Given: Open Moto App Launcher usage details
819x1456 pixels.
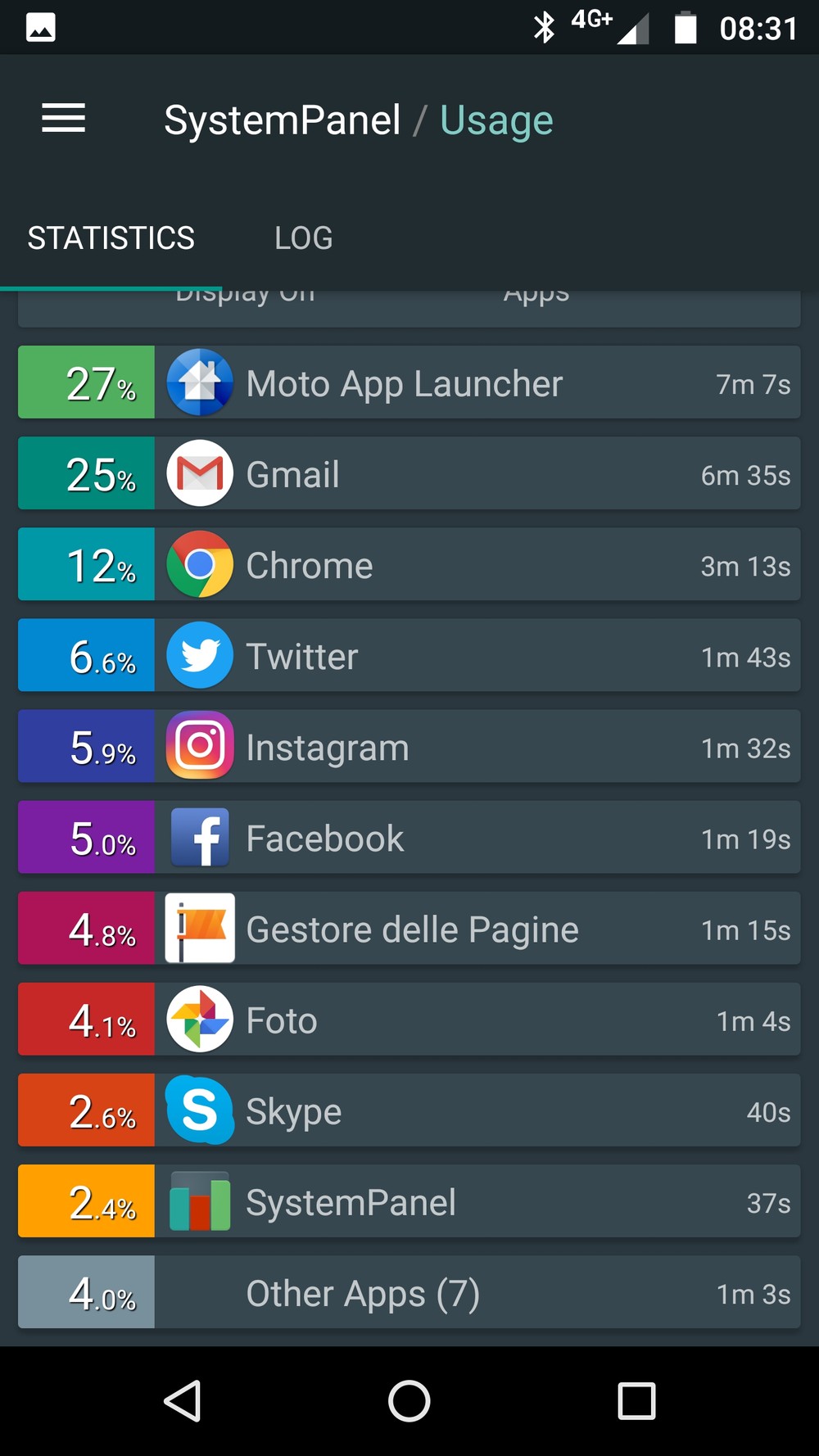Looking at the screenshot, I should click(x=409, y=383).
